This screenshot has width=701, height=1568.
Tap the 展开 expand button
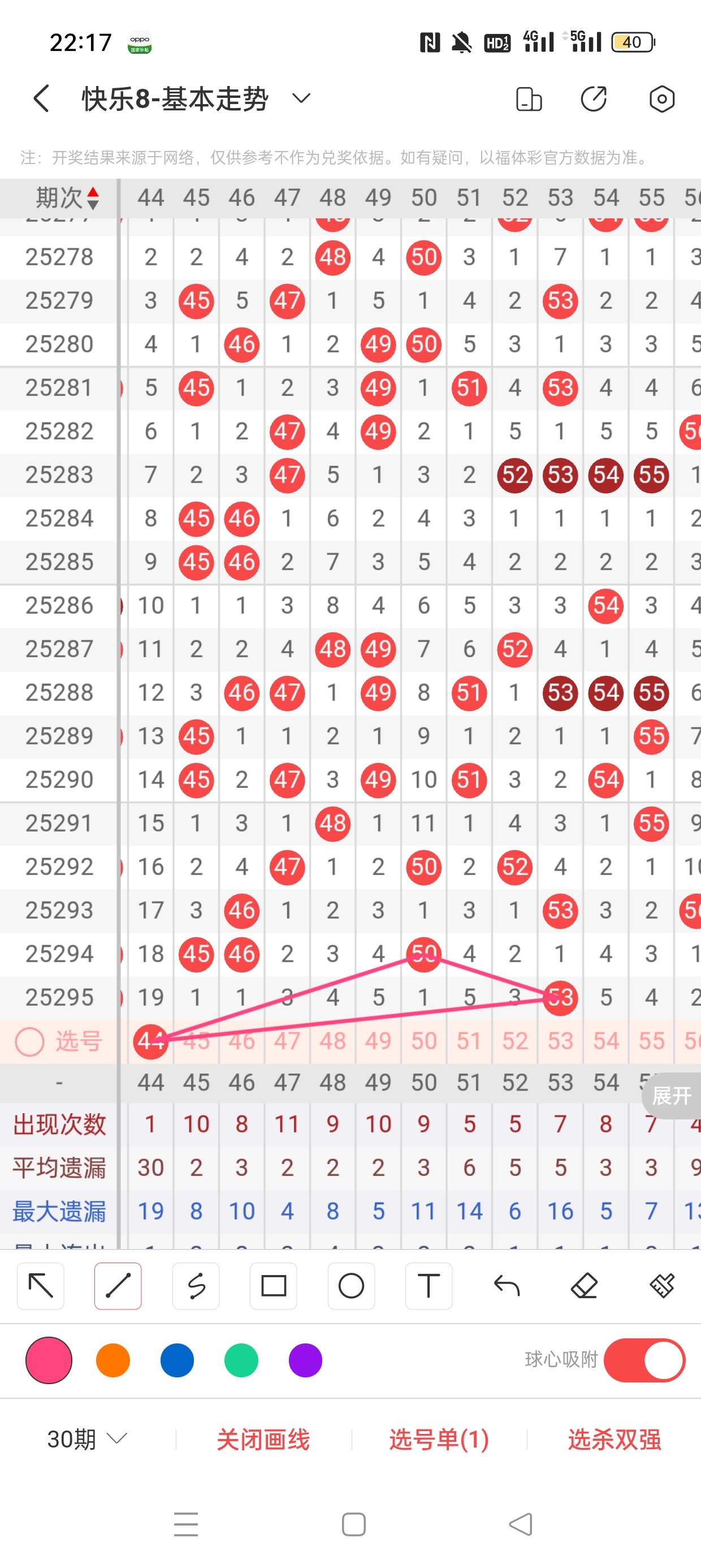(671, 1096)
